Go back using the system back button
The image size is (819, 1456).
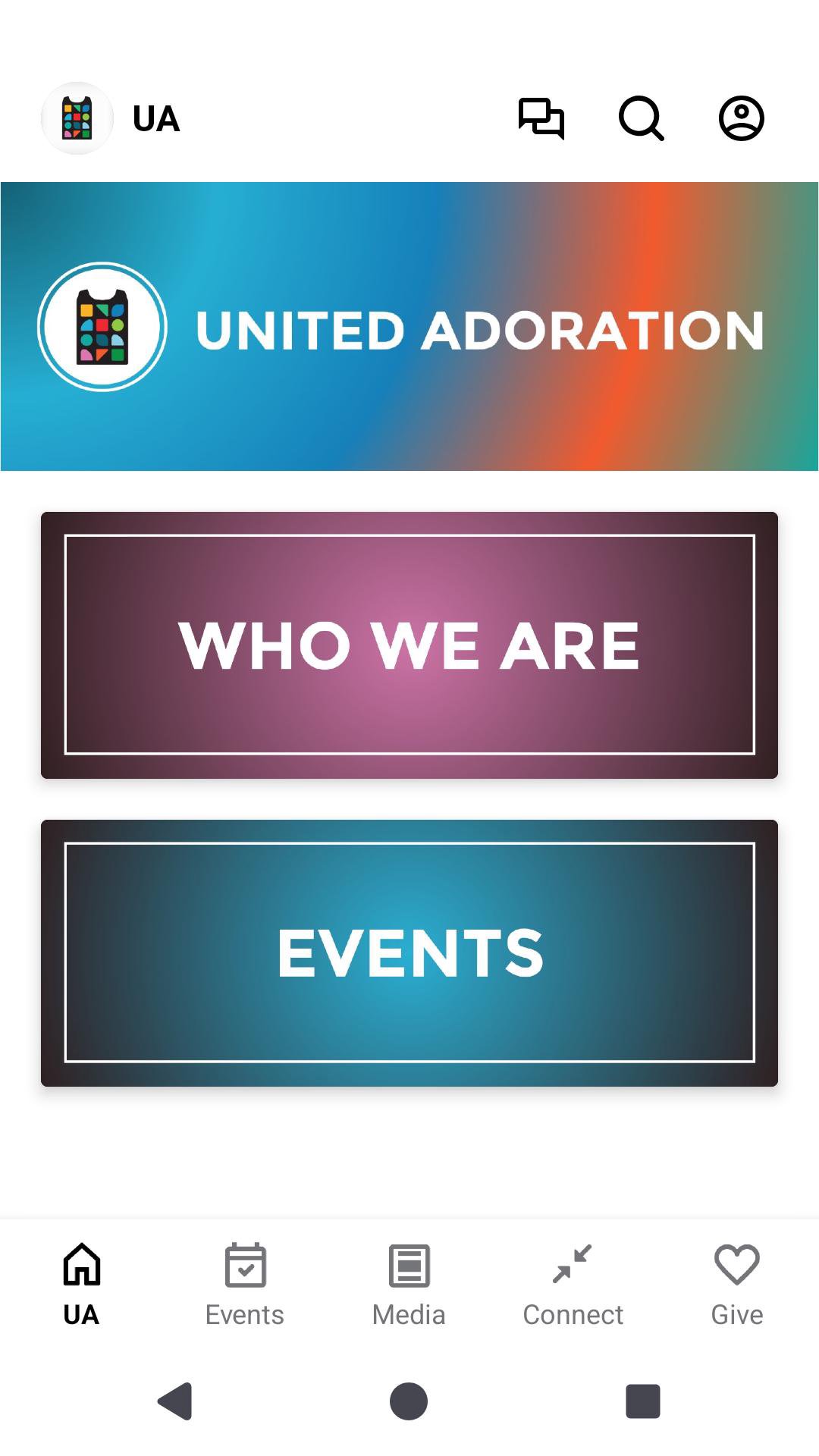(x=175, y=1401)
